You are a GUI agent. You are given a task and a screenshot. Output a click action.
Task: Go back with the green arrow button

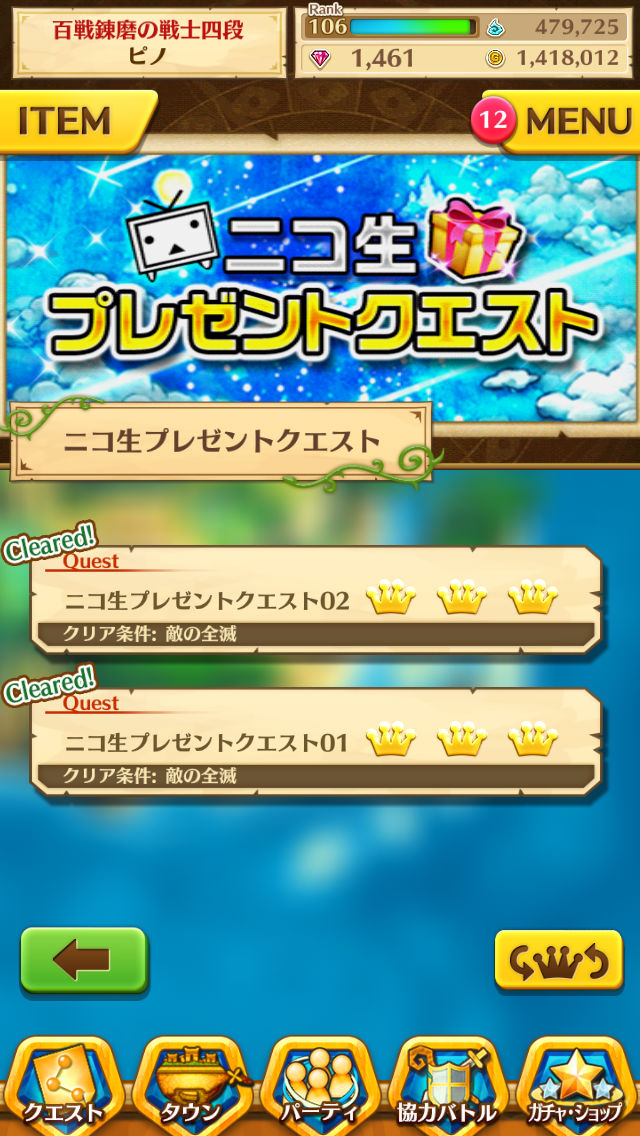(x=84, y=960)
